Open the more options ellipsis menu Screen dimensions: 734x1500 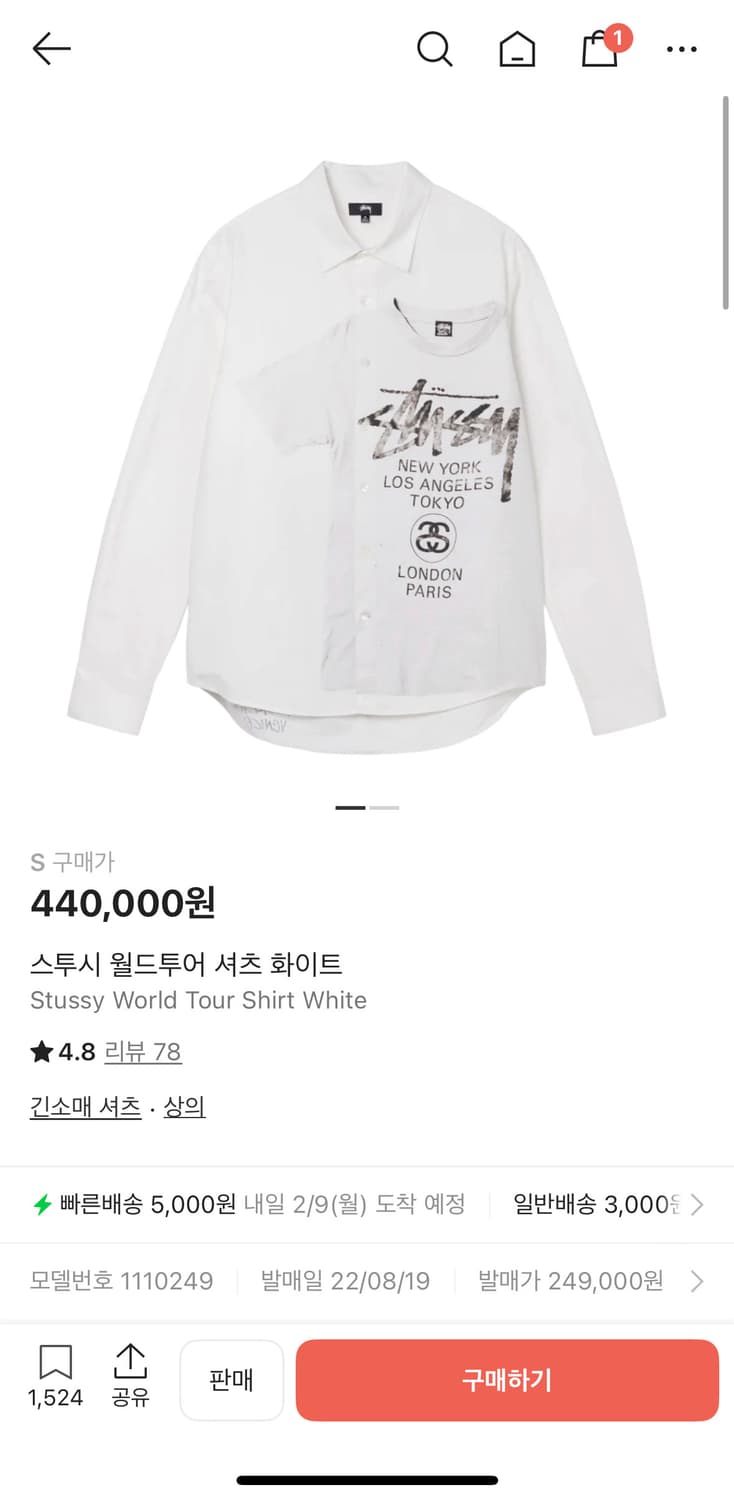pos(681,48)
